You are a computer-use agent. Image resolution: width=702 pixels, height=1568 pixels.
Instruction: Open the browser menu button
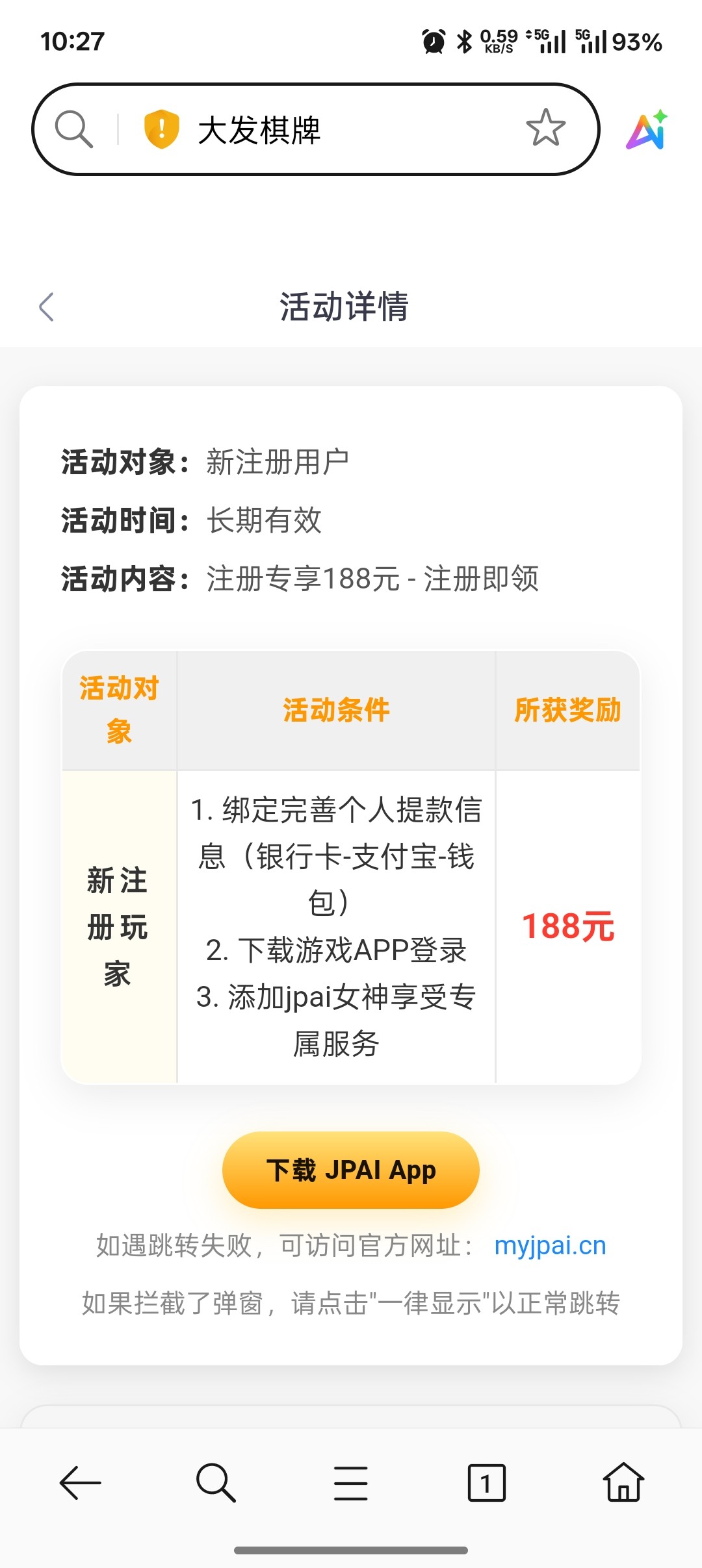tap(351, 1483)
